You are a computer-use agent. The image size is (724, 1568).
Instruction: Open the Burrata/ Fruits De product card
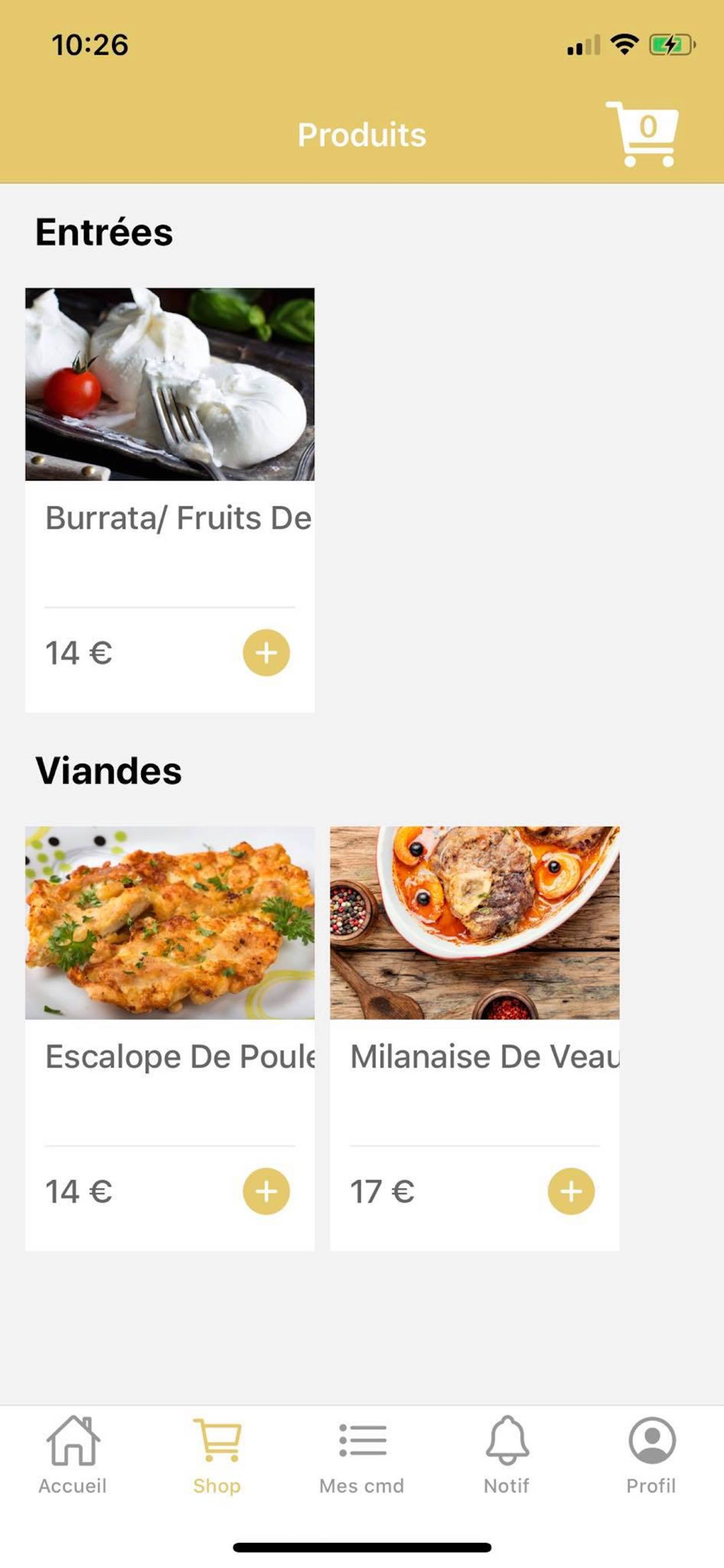170,500
